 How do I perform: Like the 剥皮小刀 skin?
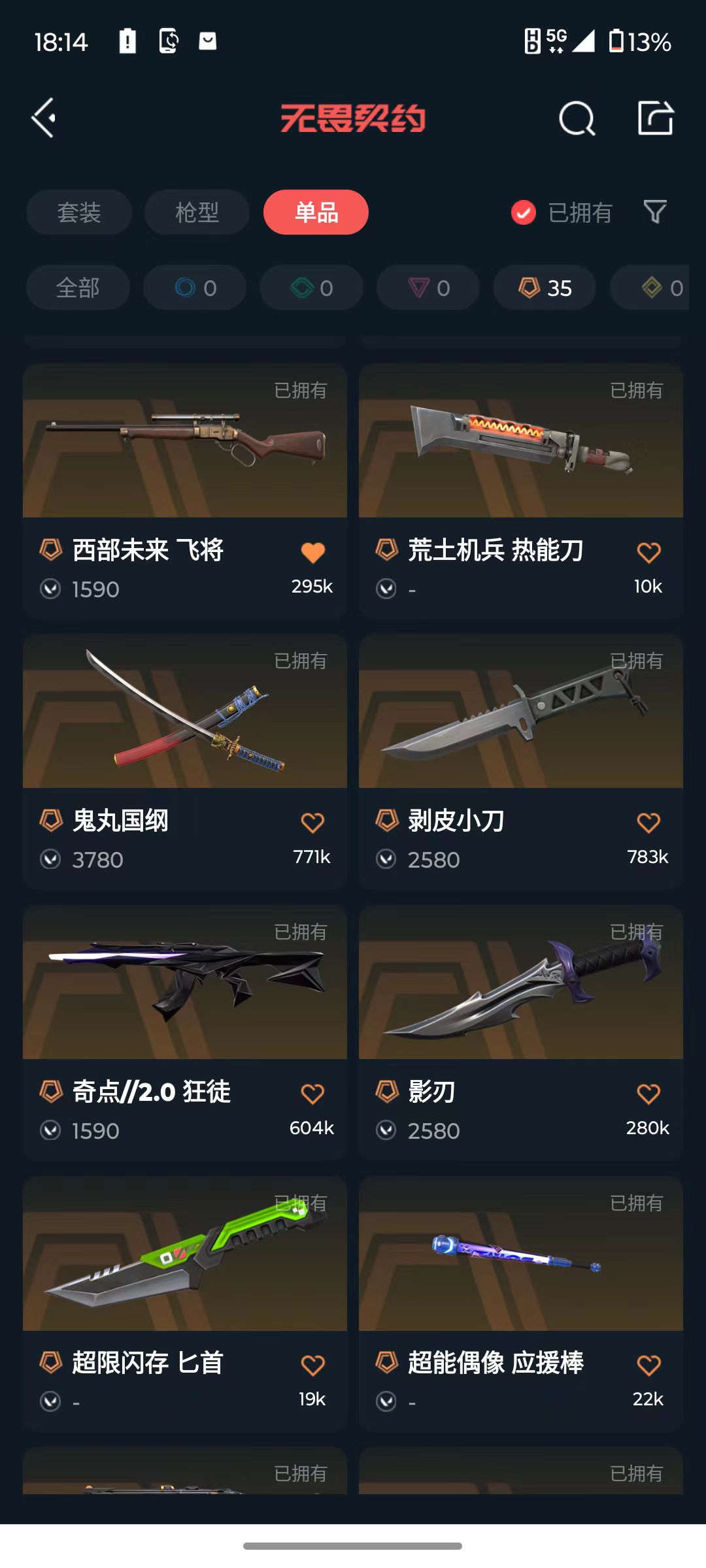click(x=648, y=823)
